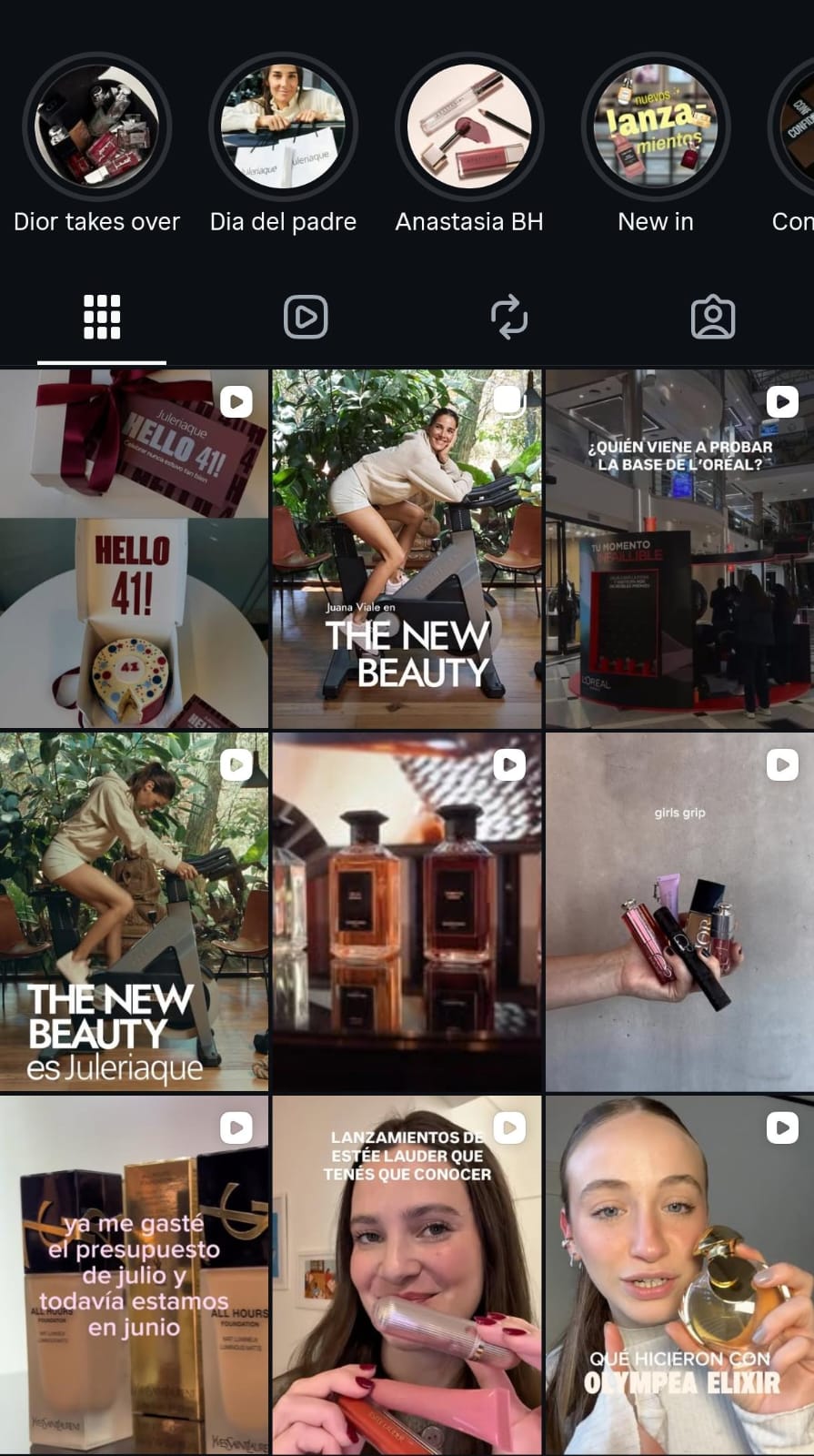Play the Olympea Elixir reel
This screenshot has height=1456, width=814.
point(679,1276)
